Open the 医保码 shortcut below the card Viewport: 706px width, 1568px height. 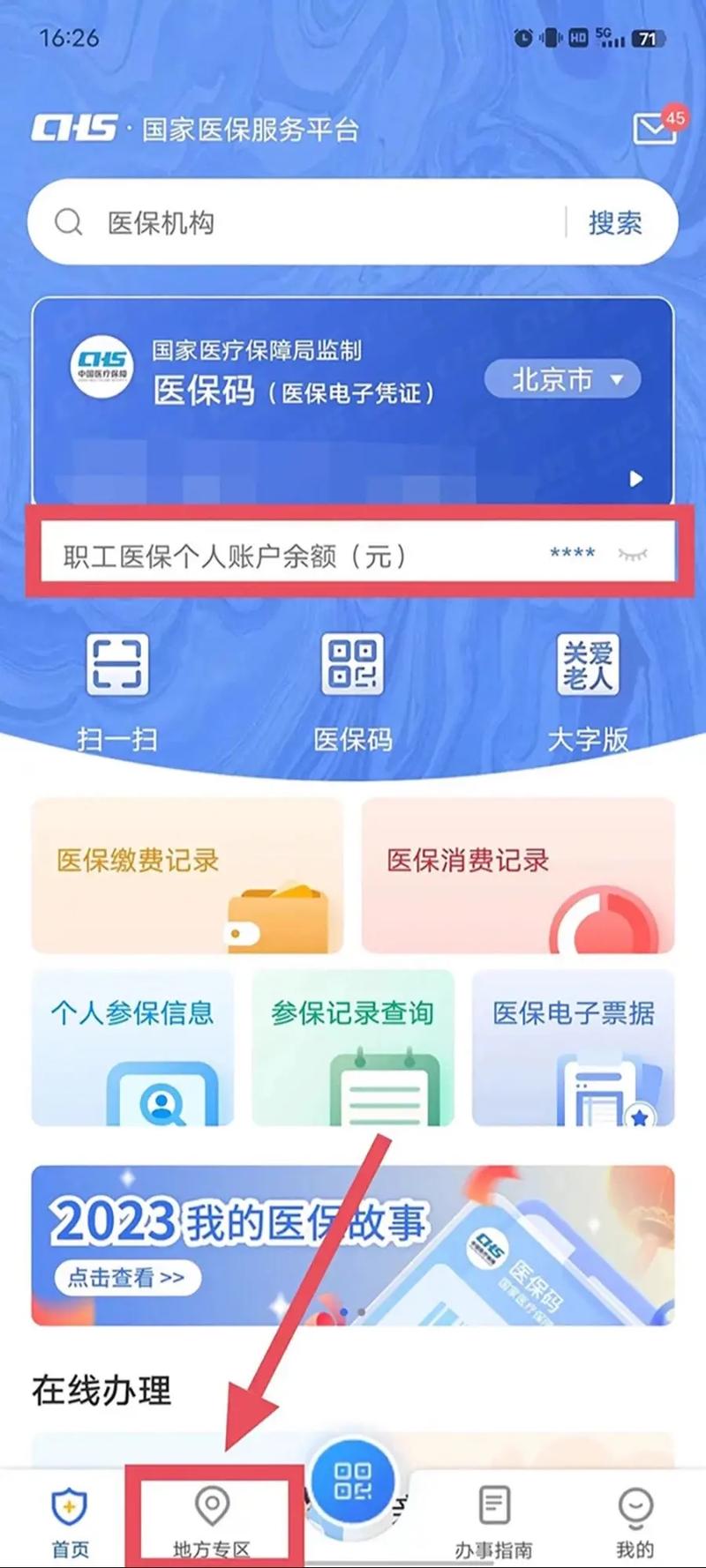[x=352, y=689]
